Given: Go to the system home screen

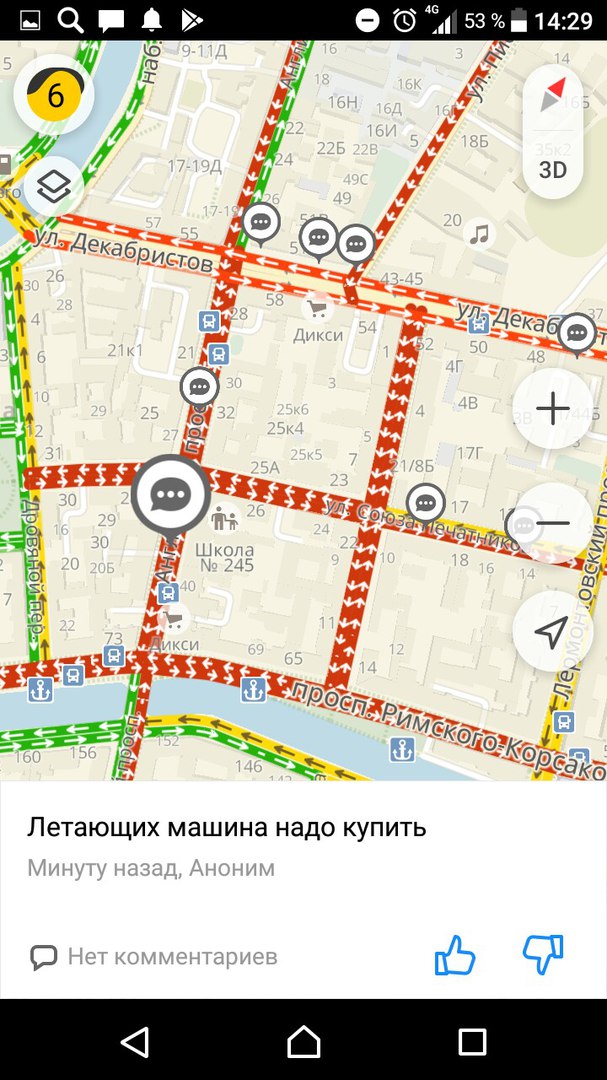Looking at the screenshot, I should pos(304,1042).
